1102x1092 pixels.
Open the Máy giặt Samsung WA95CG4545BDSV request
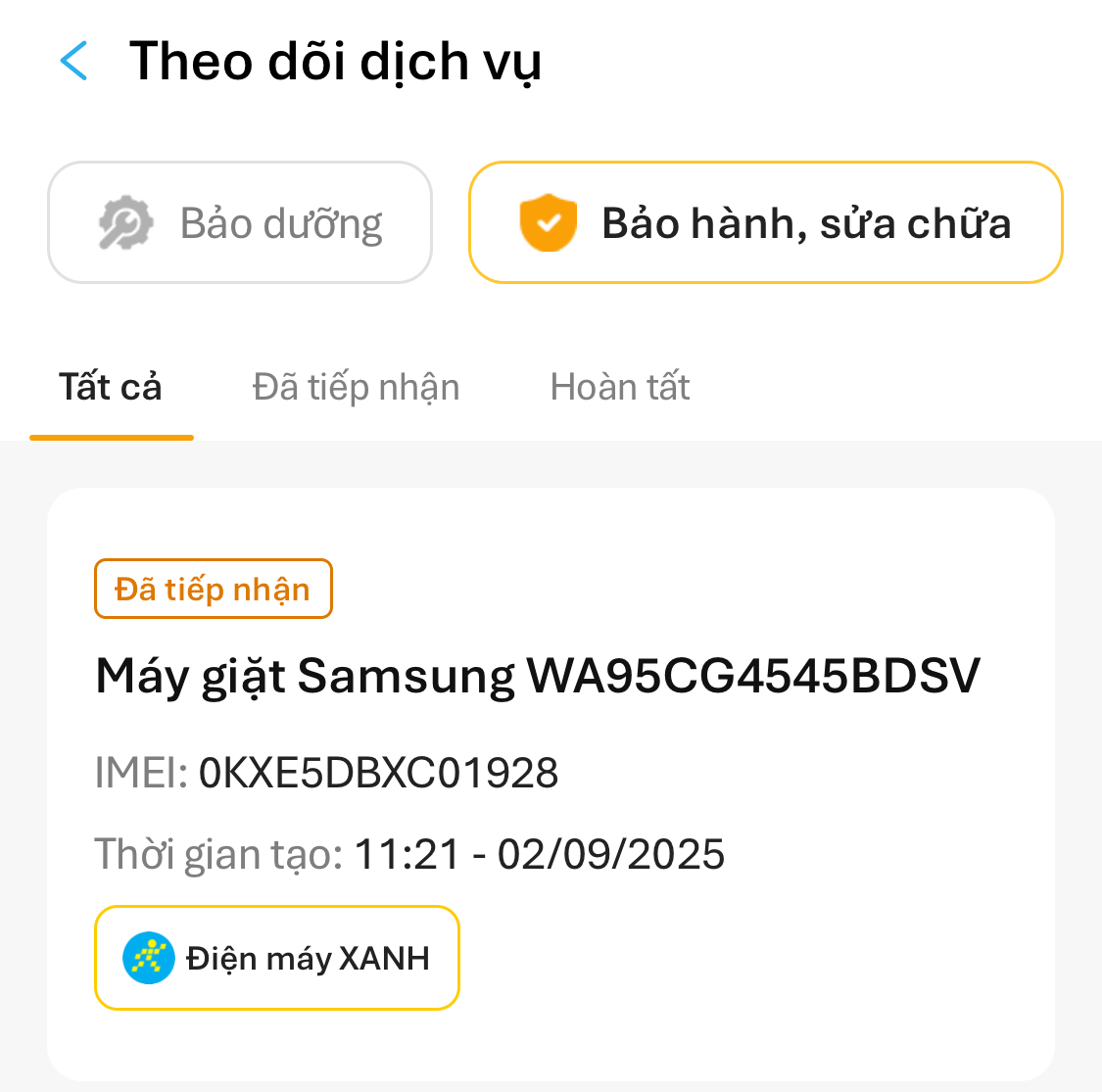point(538,677)
